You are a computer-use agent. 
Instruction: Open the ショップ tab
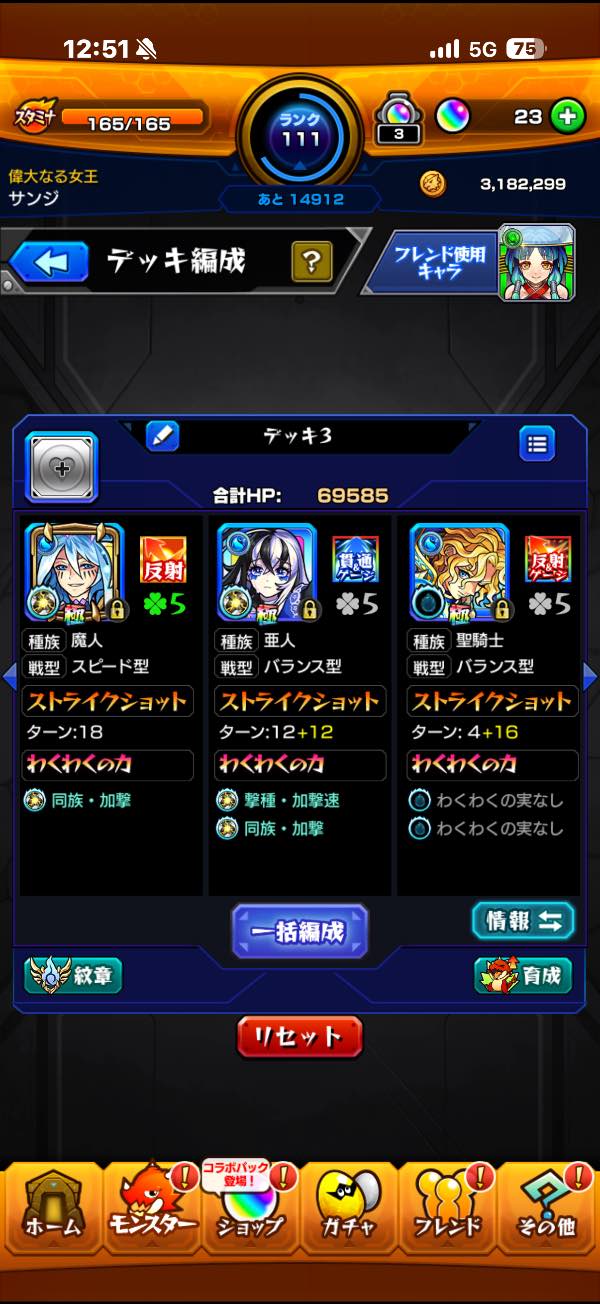tap(250, 1212)
